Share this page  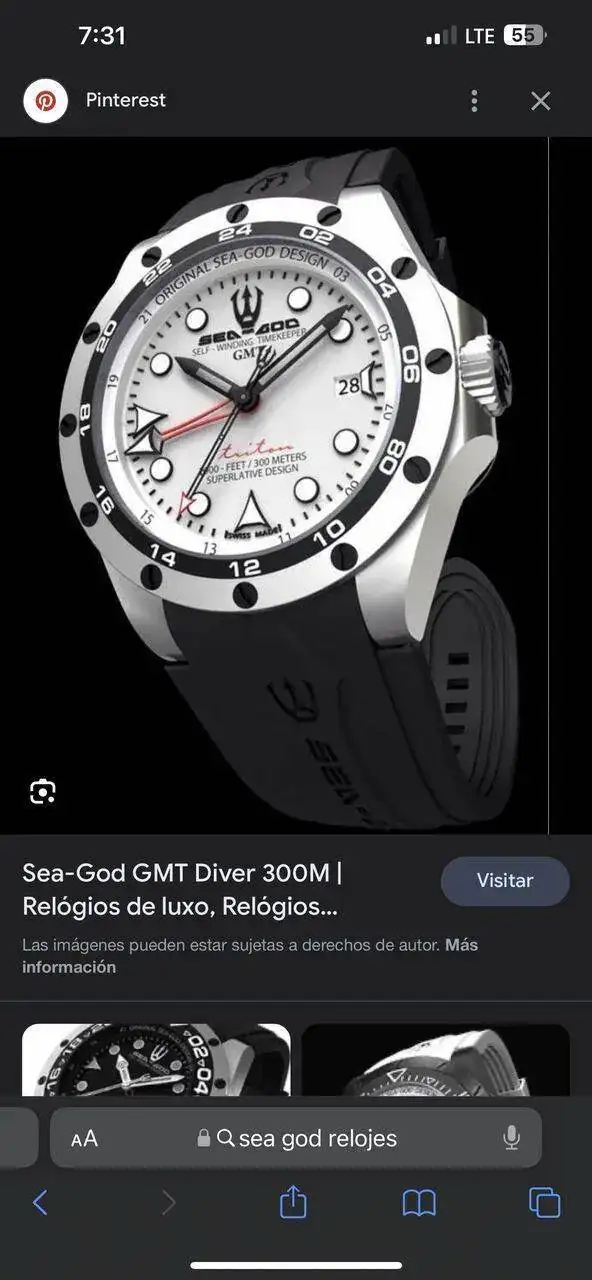pos(293,1202)
